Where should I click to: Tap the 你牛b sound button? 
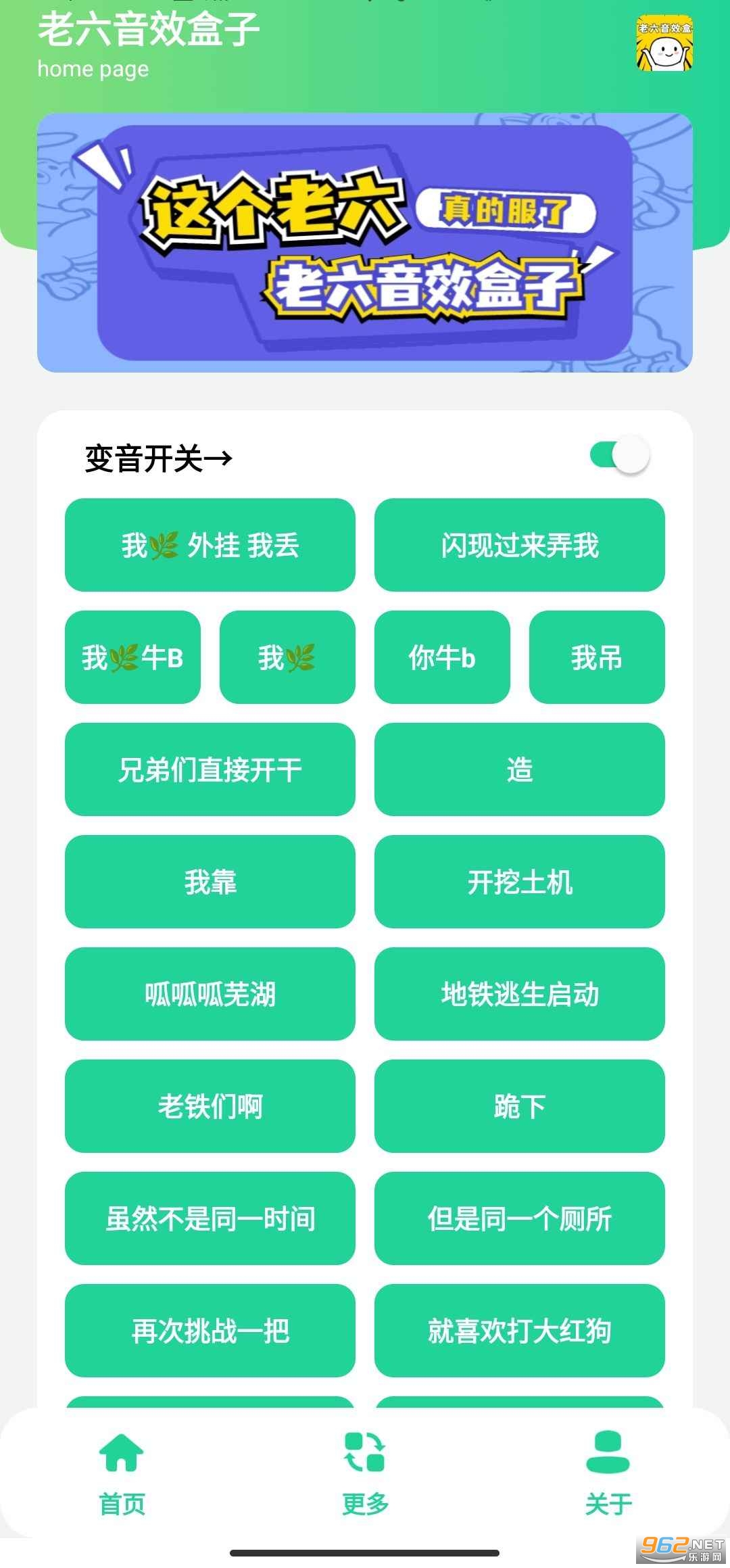pyautogui.click(x=442, y=657)
